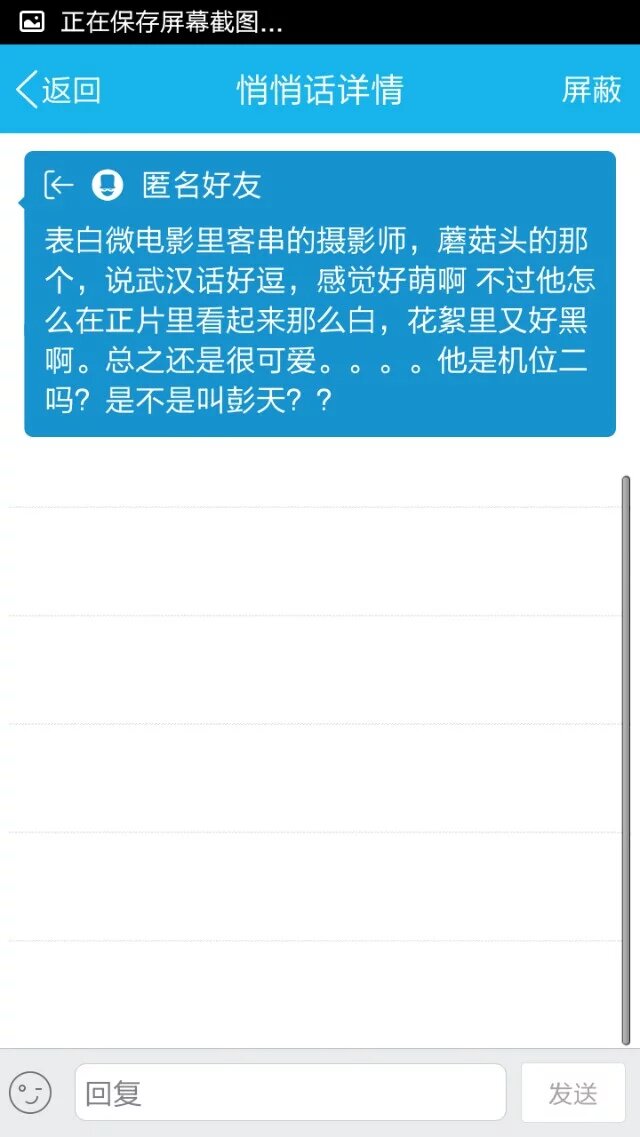640x1137 pixels.
Task: Go back using the 返回 button
Action: coord(58,90)
